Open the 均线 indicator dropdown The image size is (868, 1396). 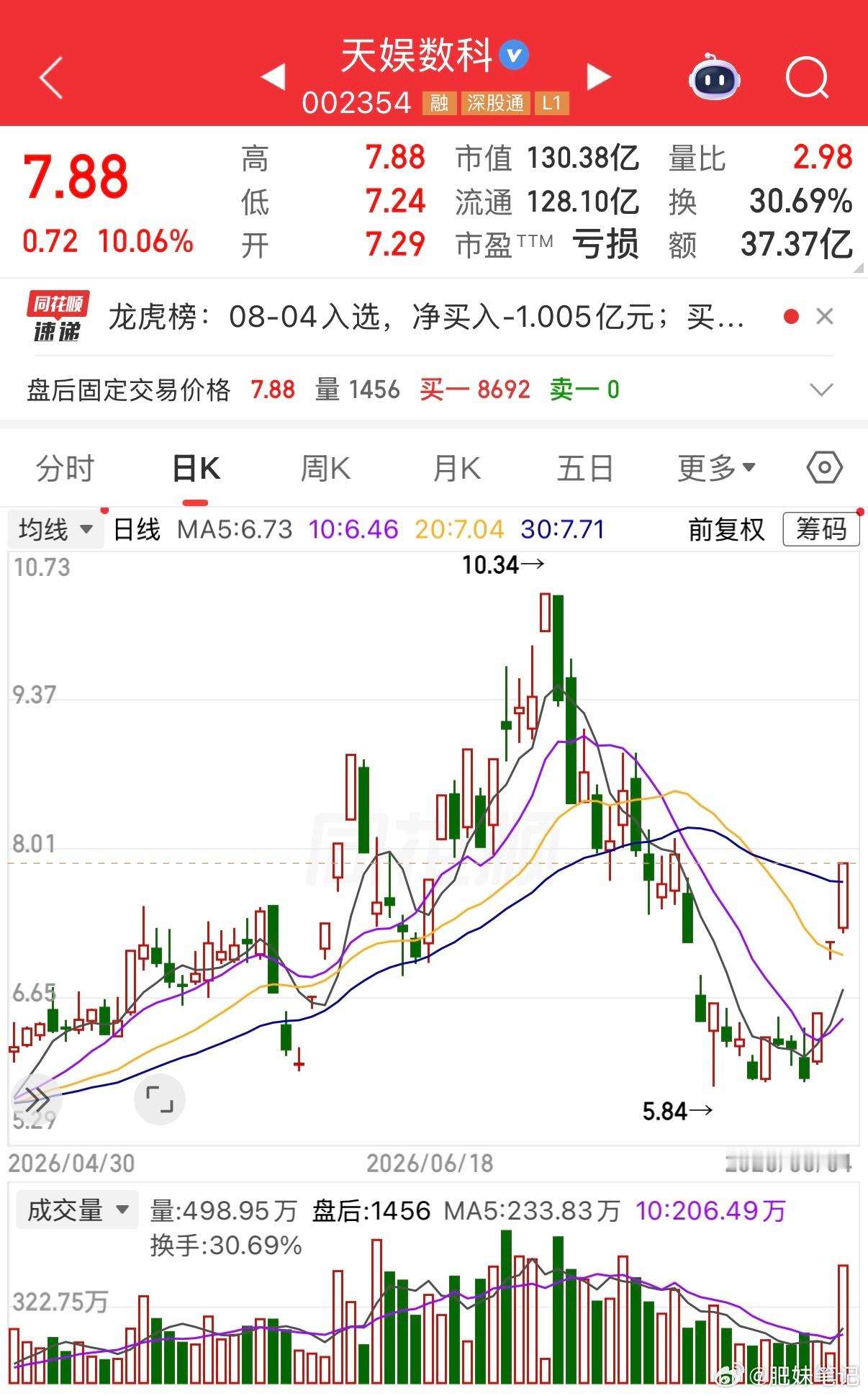pyautogui.click(x=56, y=530)
